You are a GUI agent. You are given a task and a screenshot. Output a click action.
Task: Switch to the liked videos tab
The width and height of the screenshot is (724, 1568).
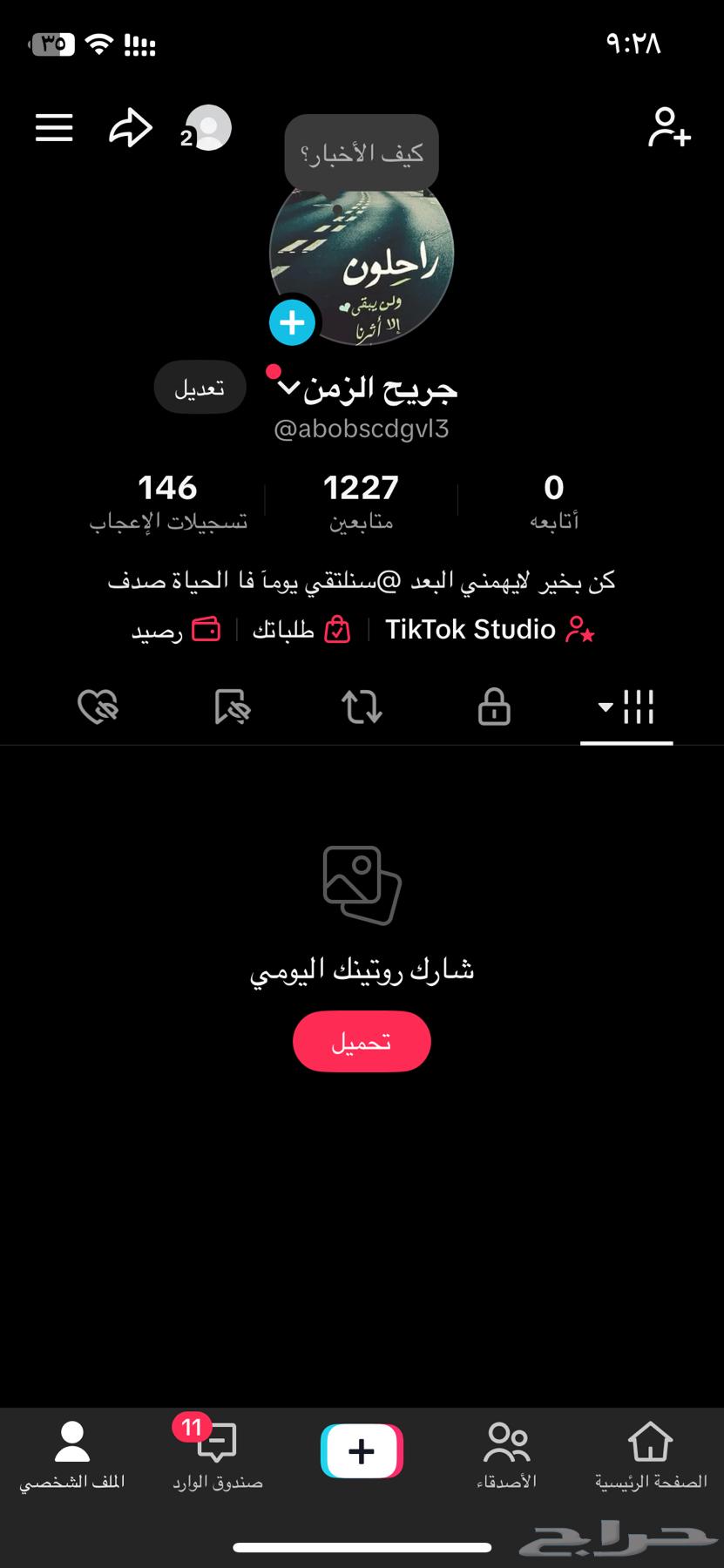(x=98, y=707)
